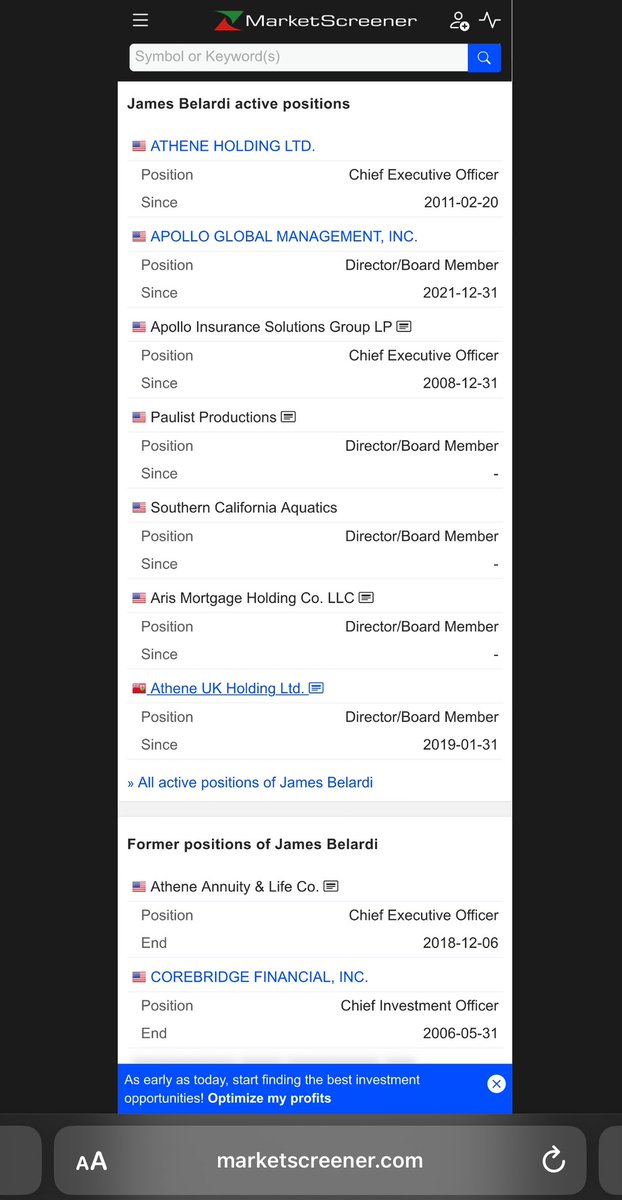Dismiss the blue investment banner
Screen dimensions: 622x1200
496,1084
